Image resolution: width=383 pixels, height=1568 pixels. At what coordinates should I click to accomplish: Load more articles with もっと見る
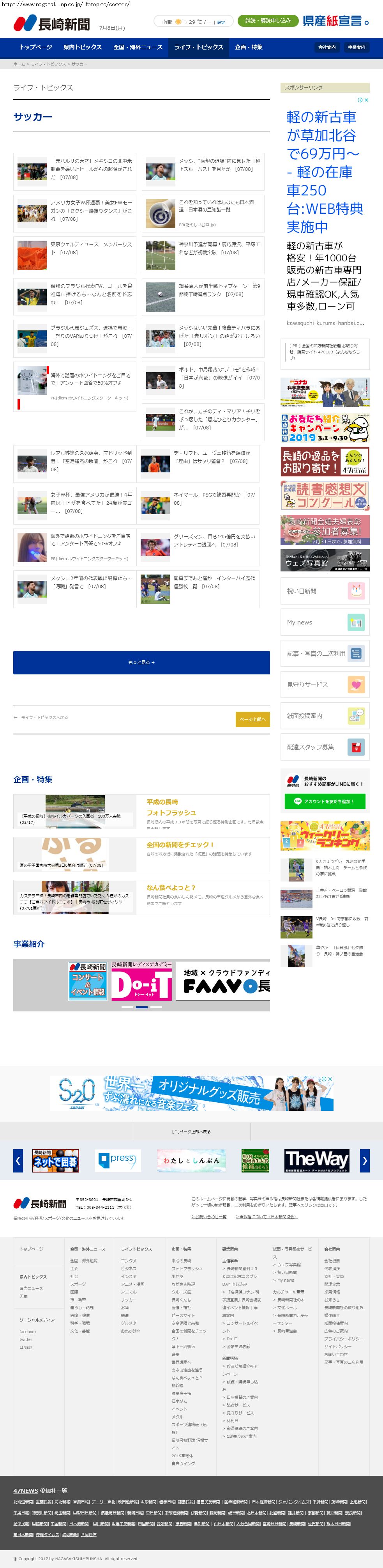tap(142, 662)
